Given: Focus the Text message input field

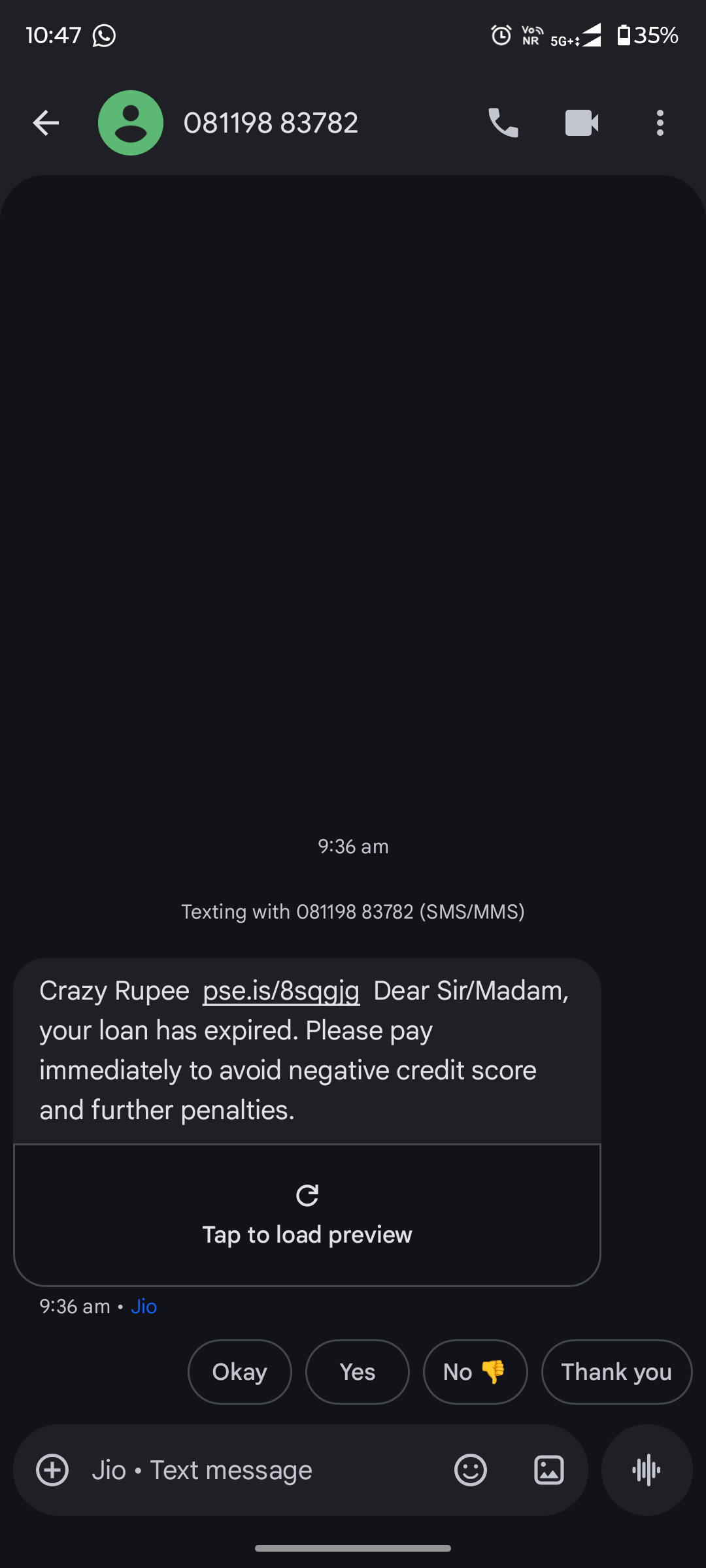Looking at the screenshot, I should click(x=261, y=1470).
